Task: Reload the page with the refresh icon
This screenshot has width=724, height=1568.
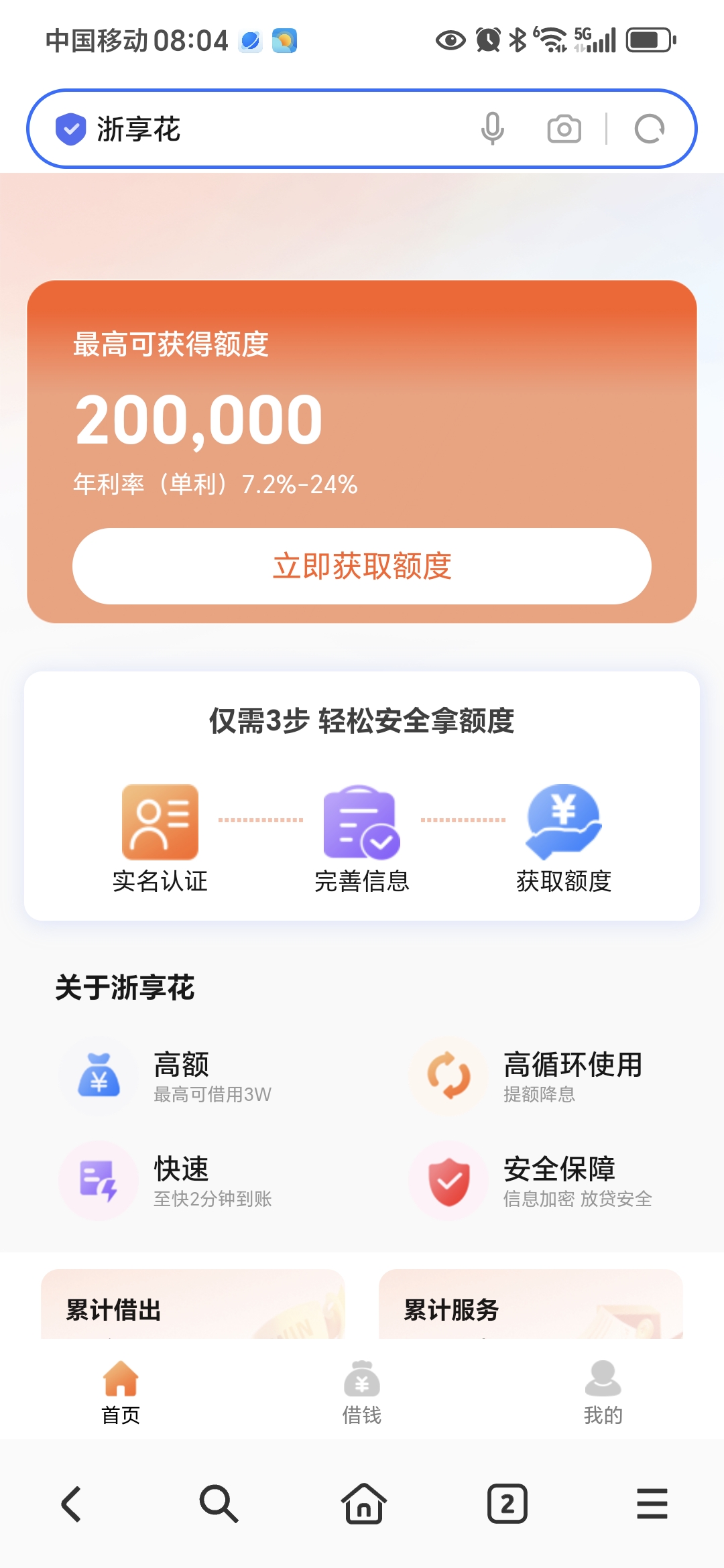Action: 650,129
